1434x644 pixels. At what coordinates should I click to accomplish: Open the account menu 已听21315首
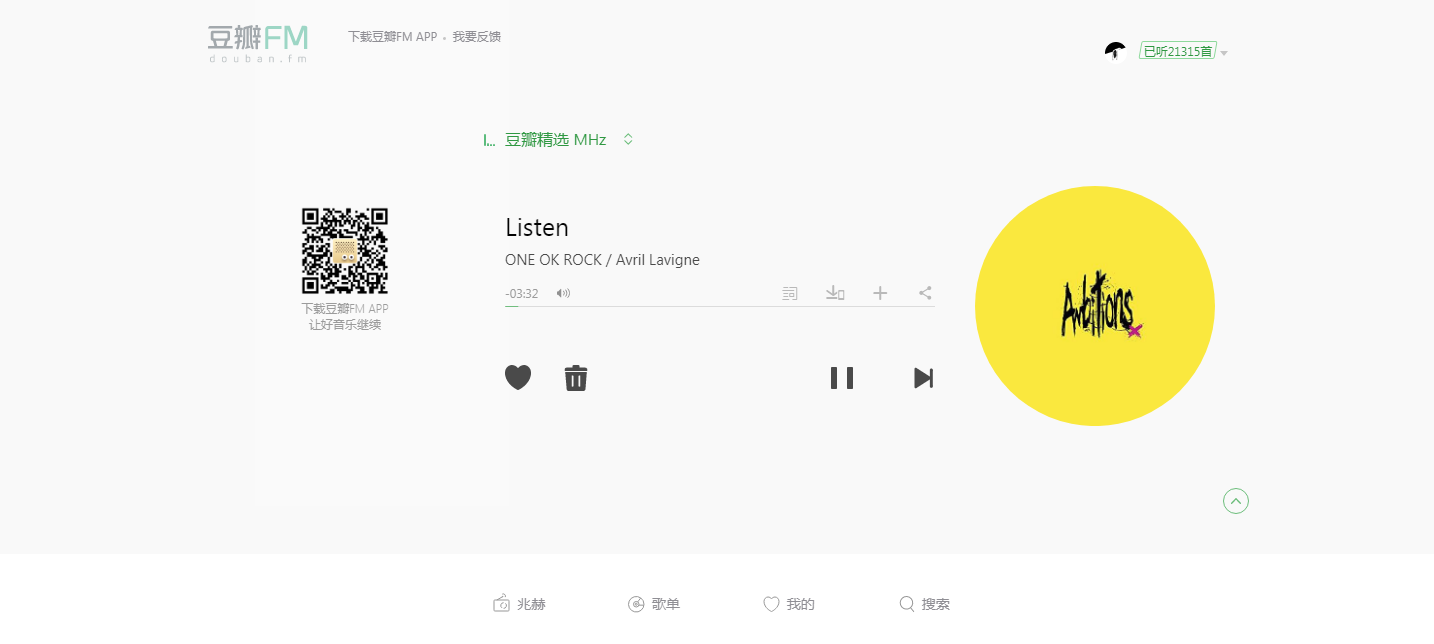1178,52
